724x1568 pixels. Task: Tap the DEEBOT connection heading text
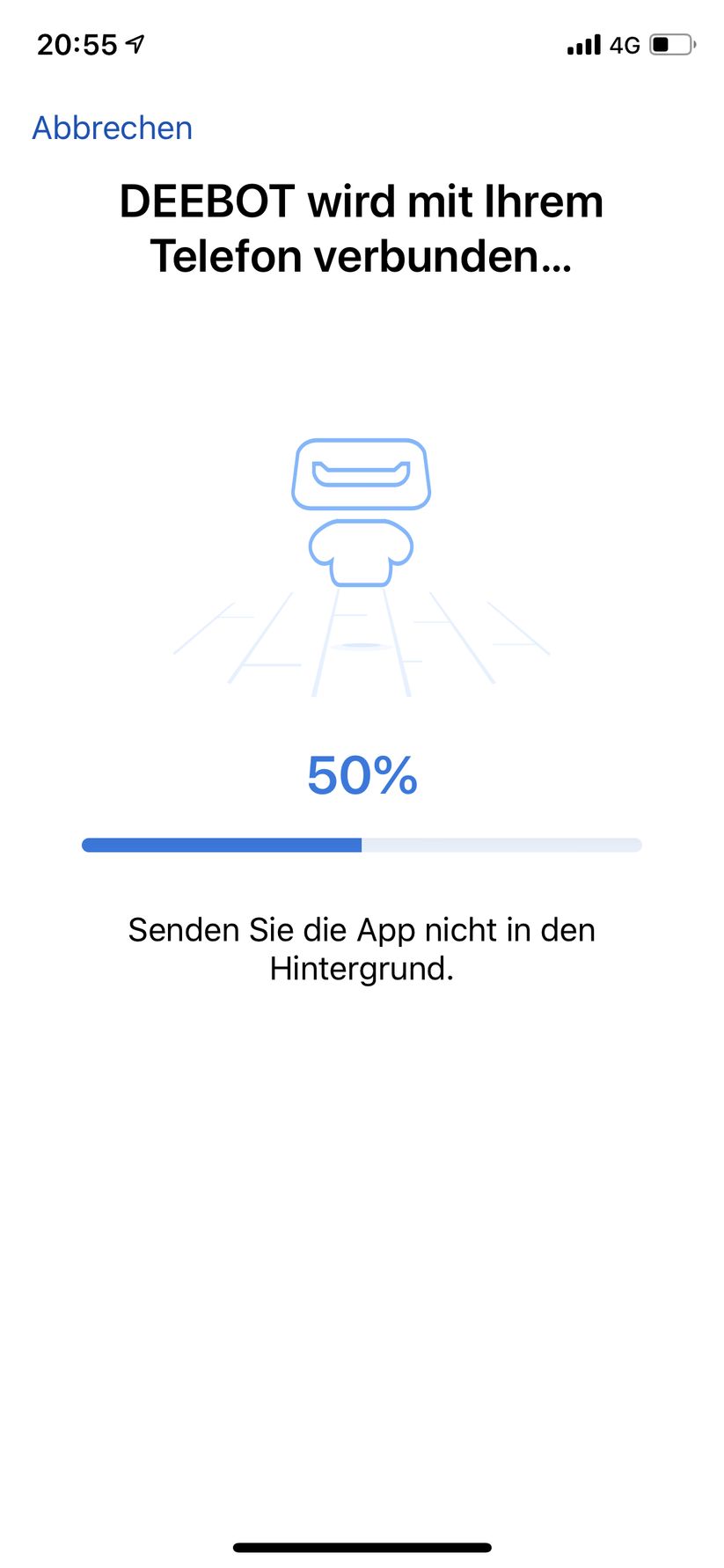point(361,227)
